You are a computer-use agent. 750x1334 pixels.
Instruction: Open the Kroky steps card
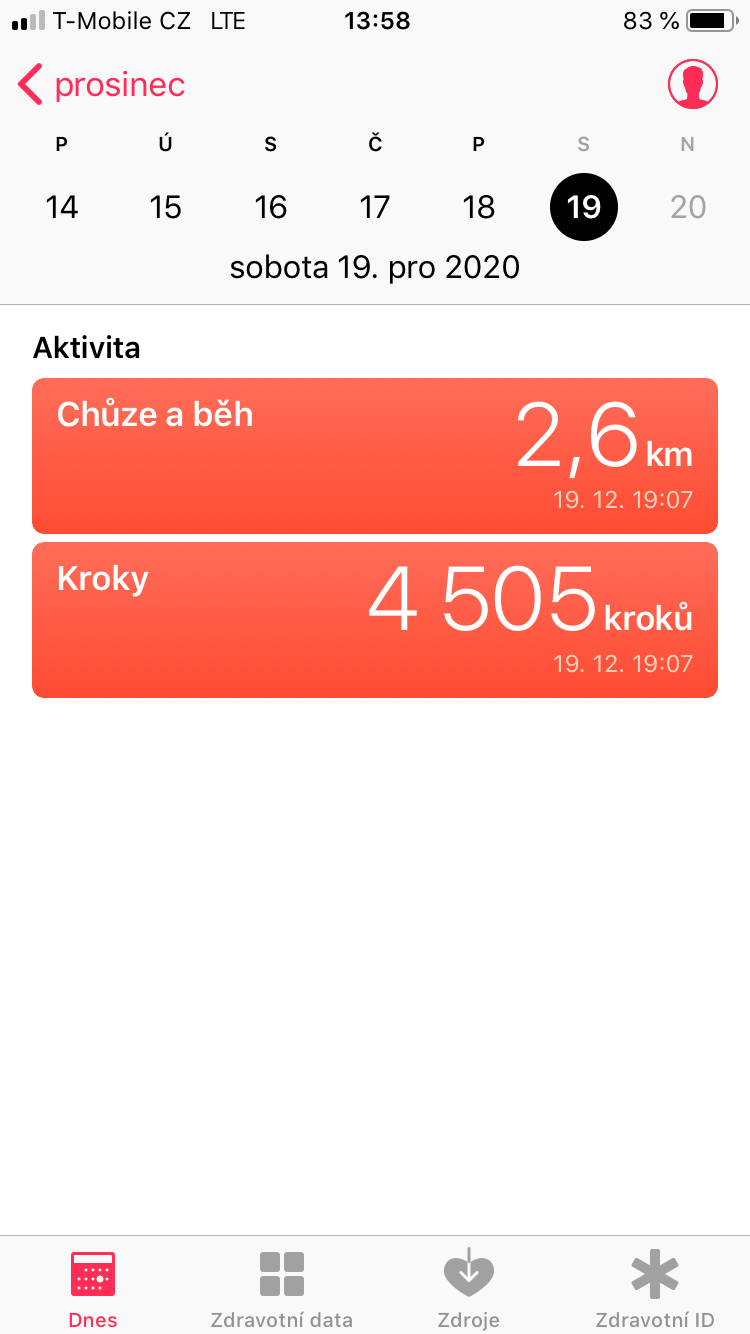(375, 620)
